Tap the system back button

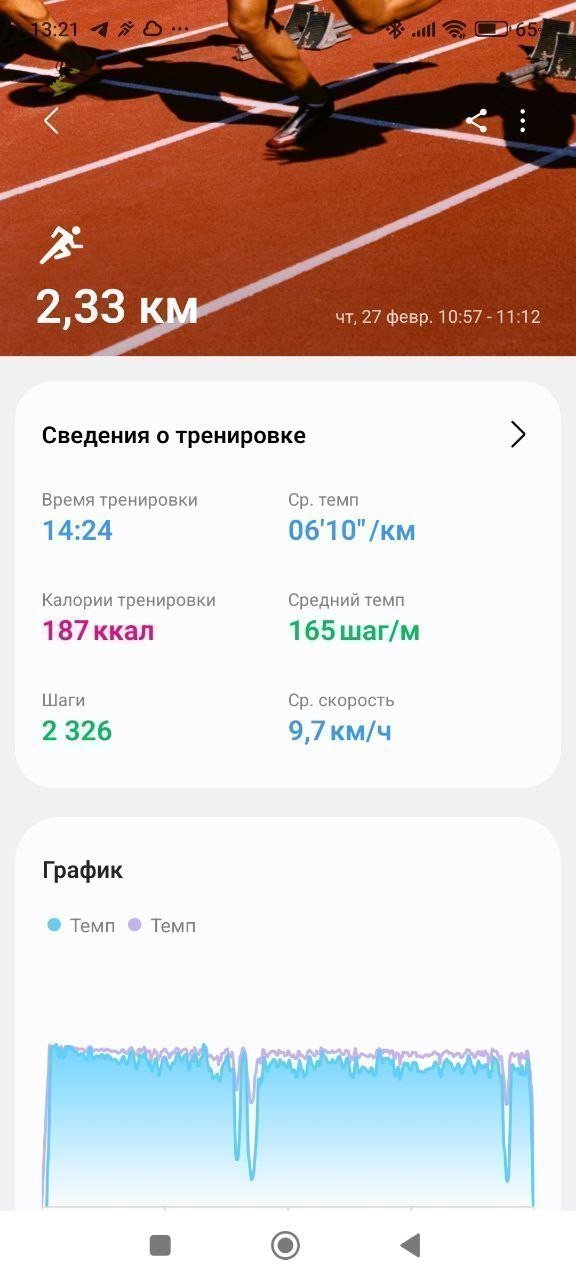[410, 1245]
